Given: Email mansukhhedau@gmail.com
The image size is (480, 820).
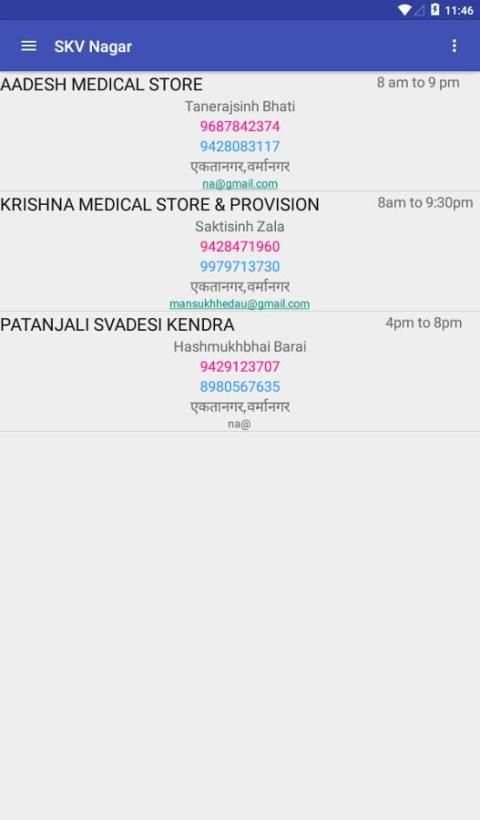Looking at the screenshot, I should [239, 304].
